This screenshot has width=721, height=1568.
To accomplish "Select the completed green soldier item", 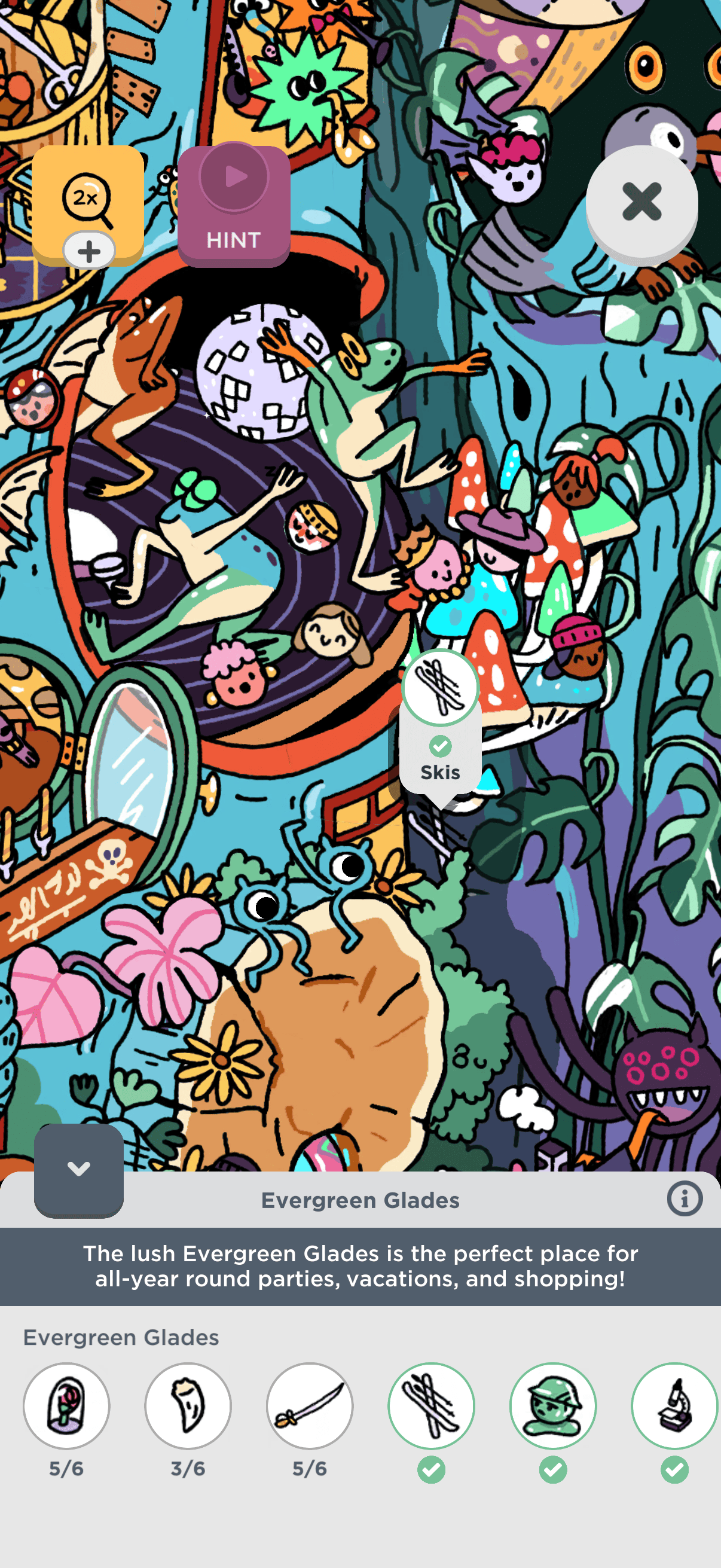I will pyautogui.click(x=553, y=1406).
